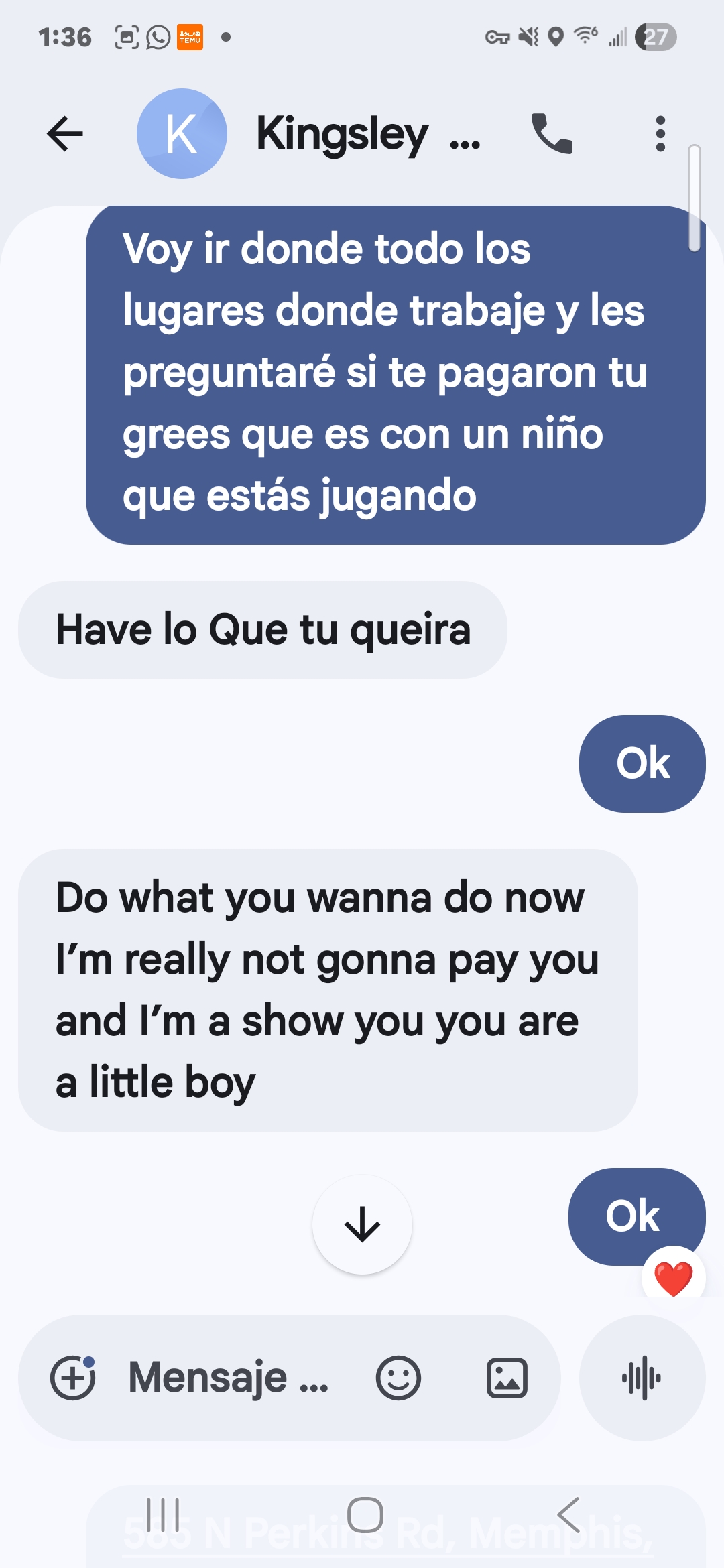Call Kingsley with the phone icon
This screenshot has width=724, height=1568.
pos(552,134)
